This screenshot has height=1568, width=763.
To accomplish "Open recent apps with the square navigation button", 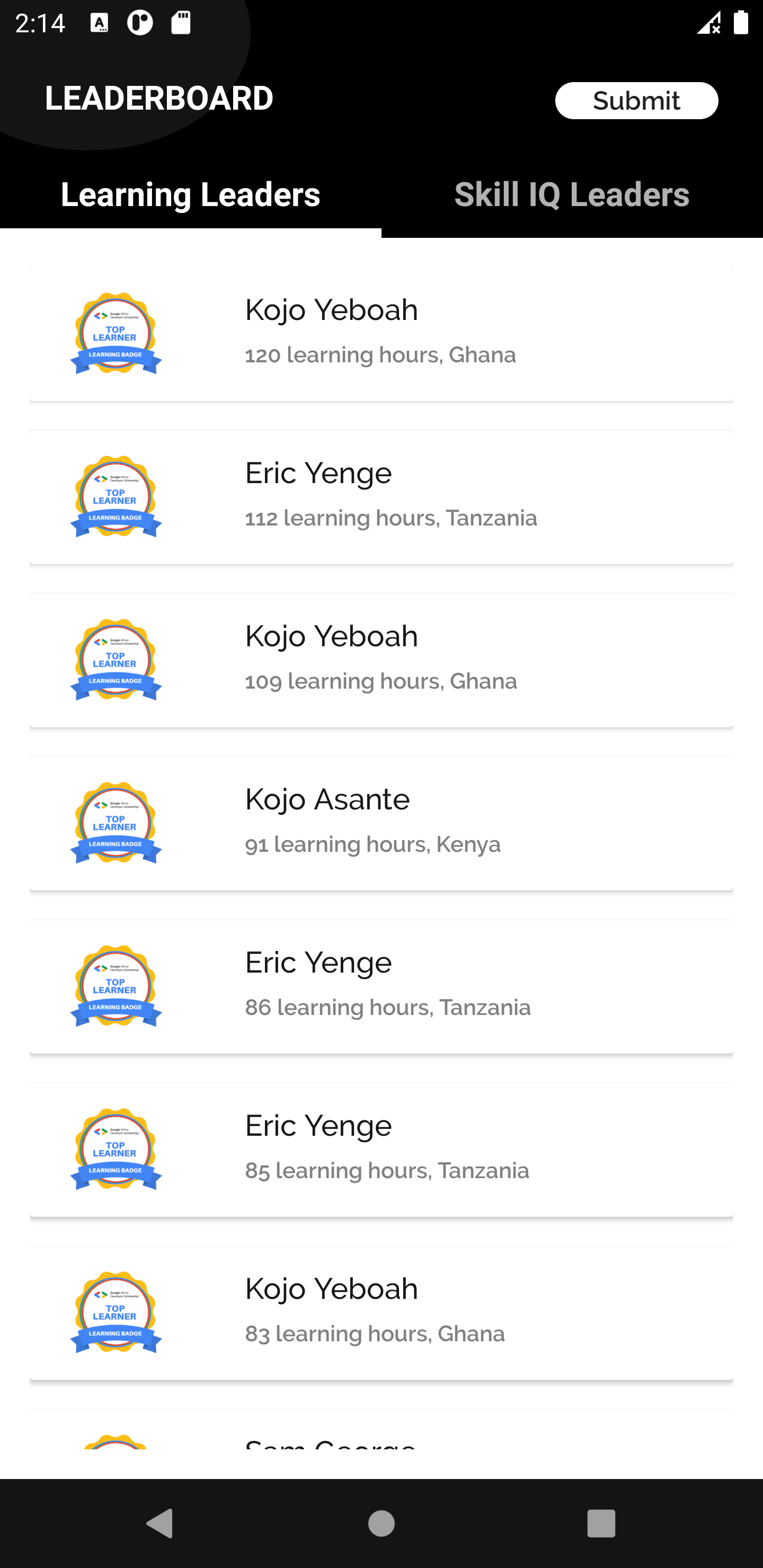I will pos(602,1524).
